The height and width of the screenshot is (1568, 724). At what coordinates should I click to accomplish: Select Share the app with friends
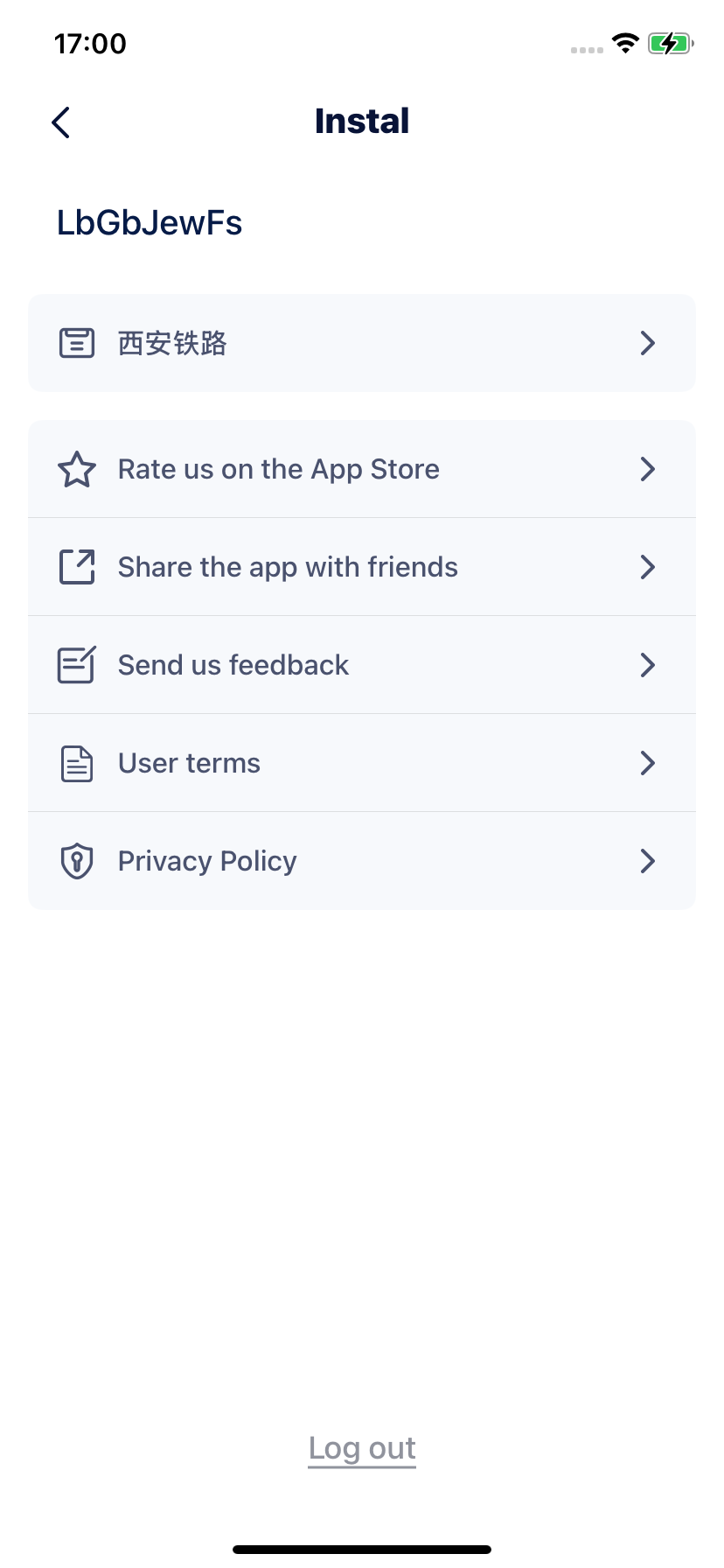(361, 567)
